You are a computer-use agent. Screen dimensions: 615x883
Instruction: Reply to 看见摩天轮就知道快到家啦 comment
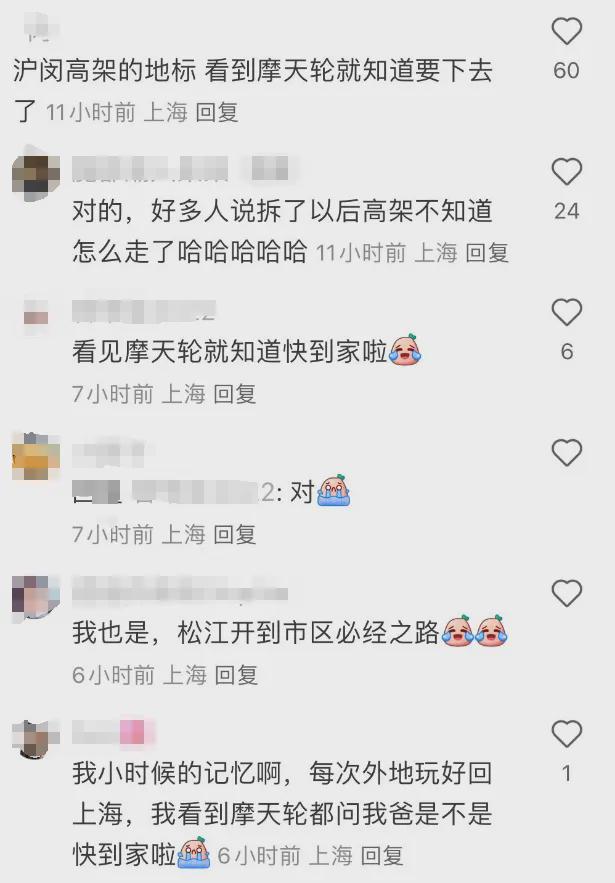click(x=235, y=394)
